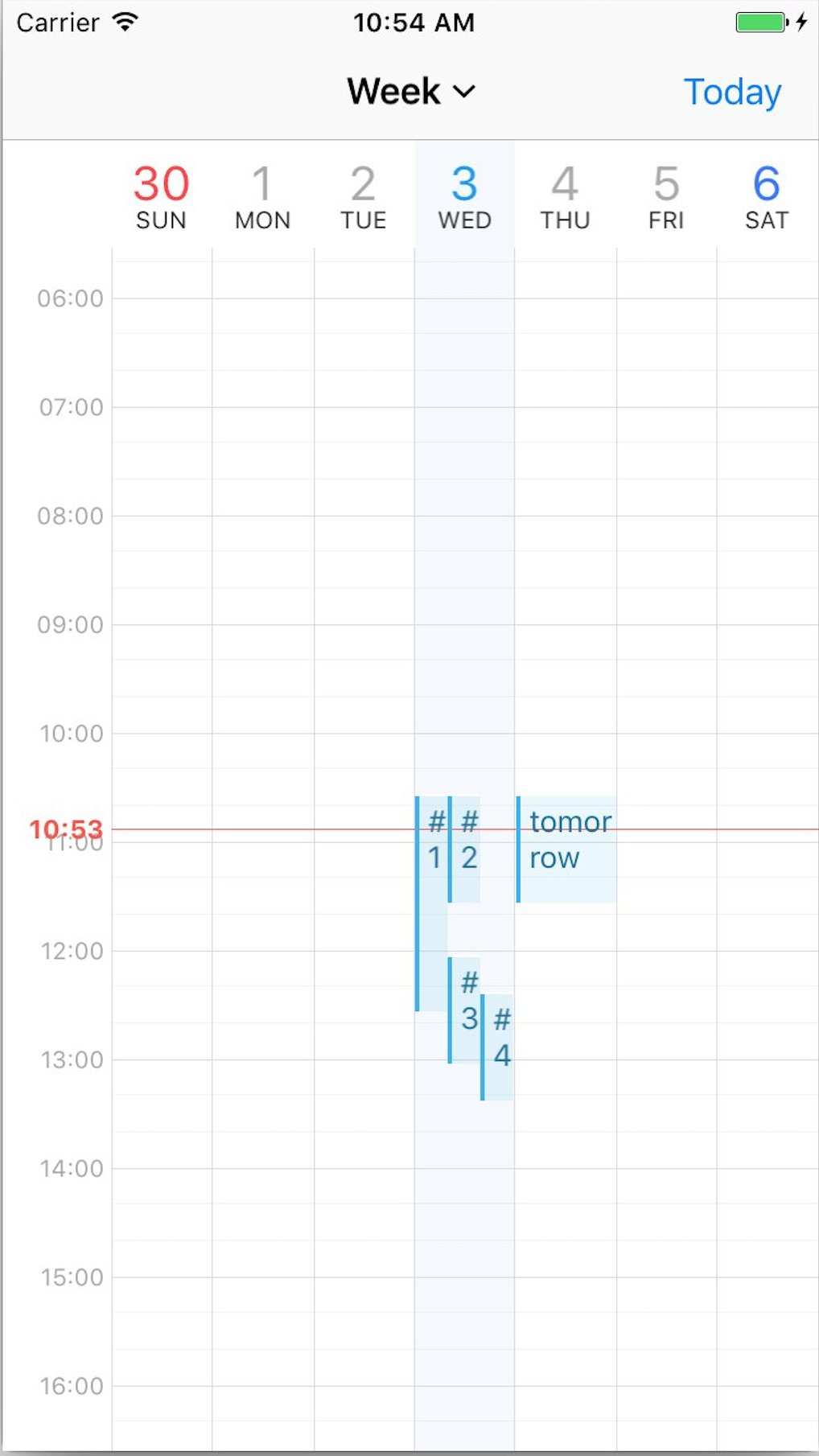The image size is (819, 1456).
Task: Open the Week view dropdown
Action: 411,91
